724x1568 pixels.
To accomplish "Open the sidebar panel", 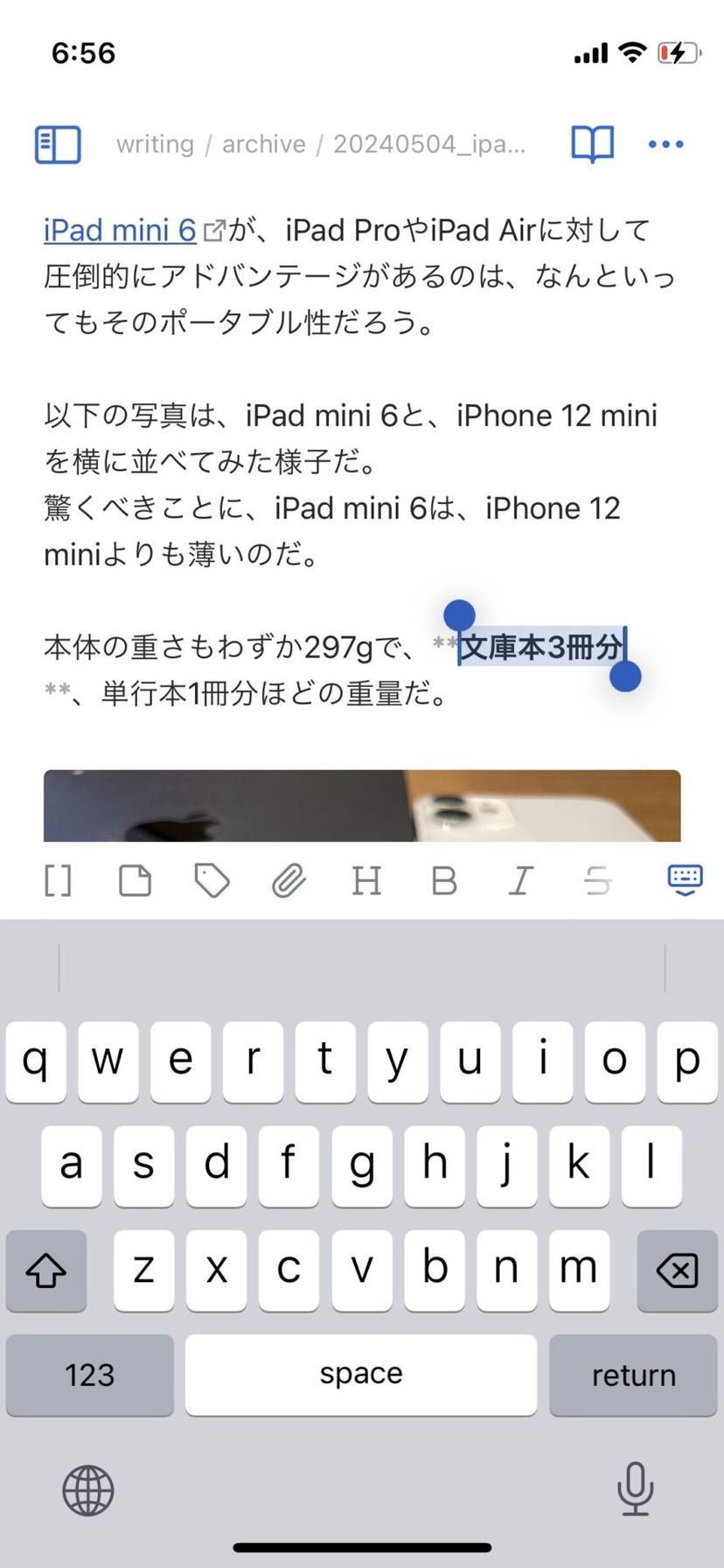I will tap(58, 144).
